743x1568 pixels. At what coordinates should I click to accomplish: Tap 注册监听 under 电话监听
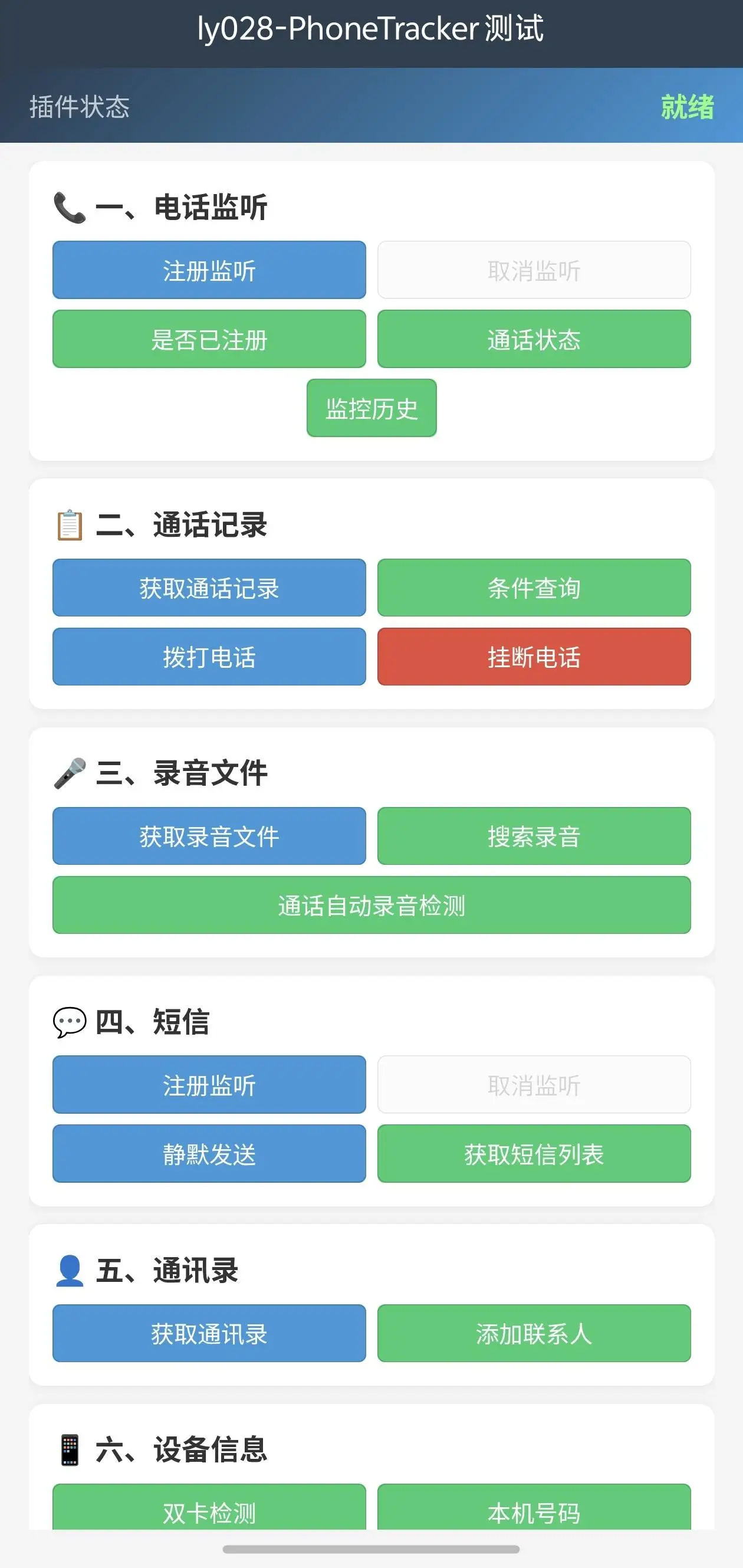[x=209, y=270]
